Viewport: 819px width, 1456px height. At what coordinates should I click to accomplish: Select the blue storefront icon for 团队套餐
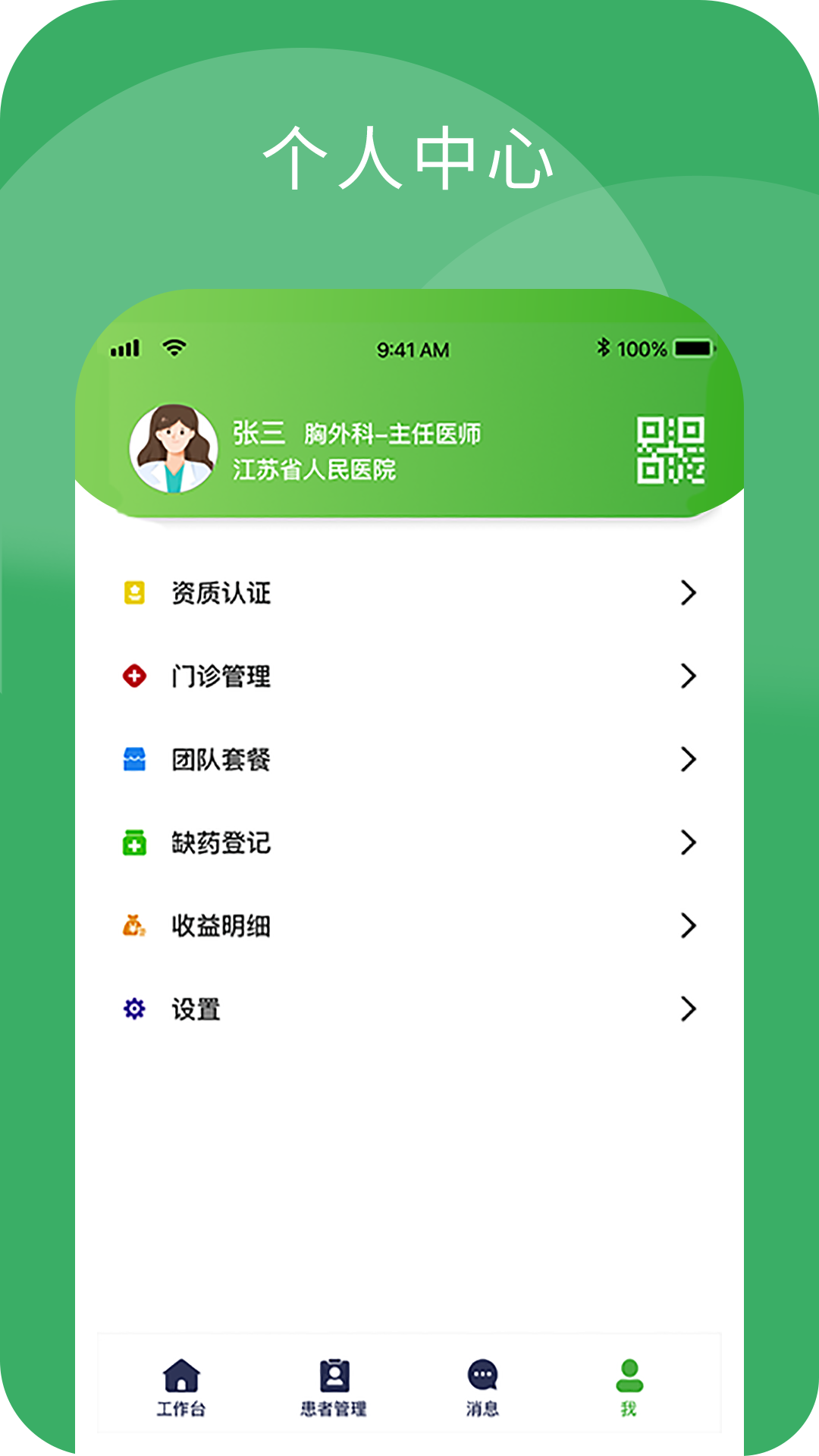133,760
